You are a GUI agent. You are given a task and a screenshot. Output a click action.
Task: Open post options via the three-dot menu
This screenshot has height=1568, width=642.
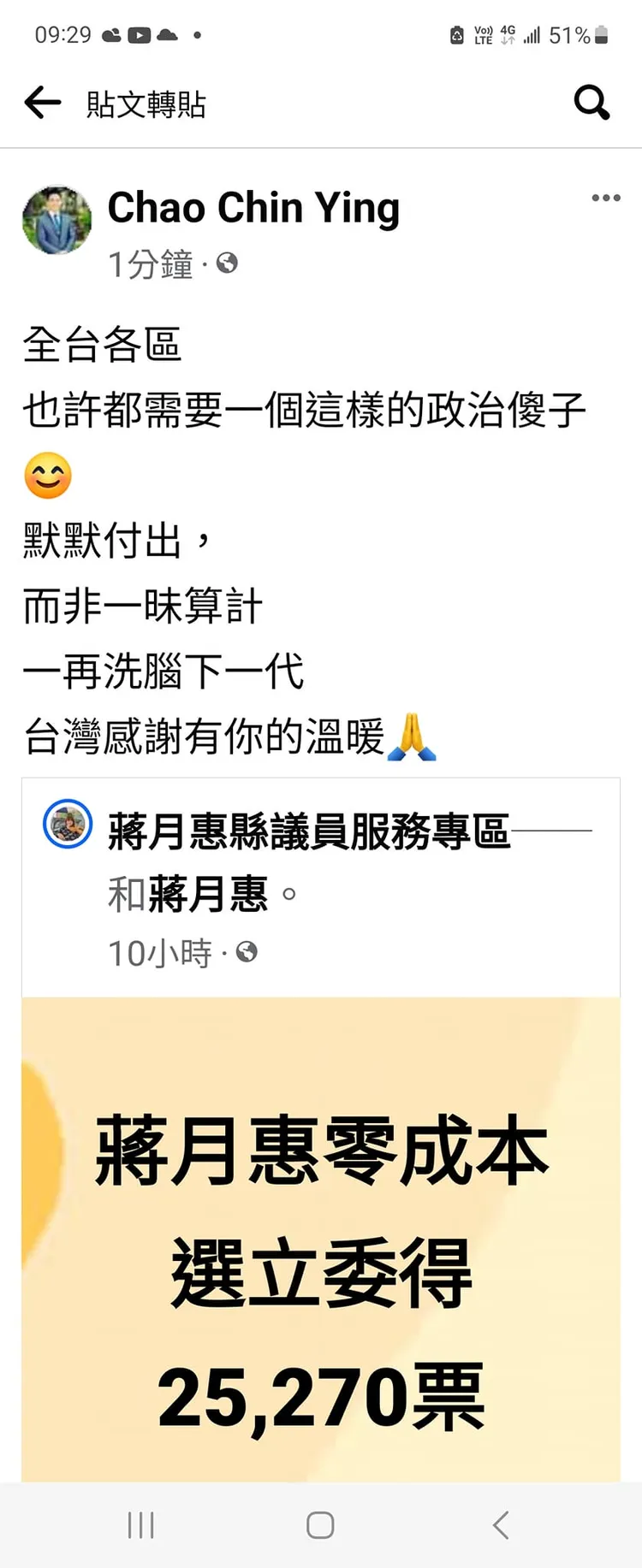tap(606, 198)
